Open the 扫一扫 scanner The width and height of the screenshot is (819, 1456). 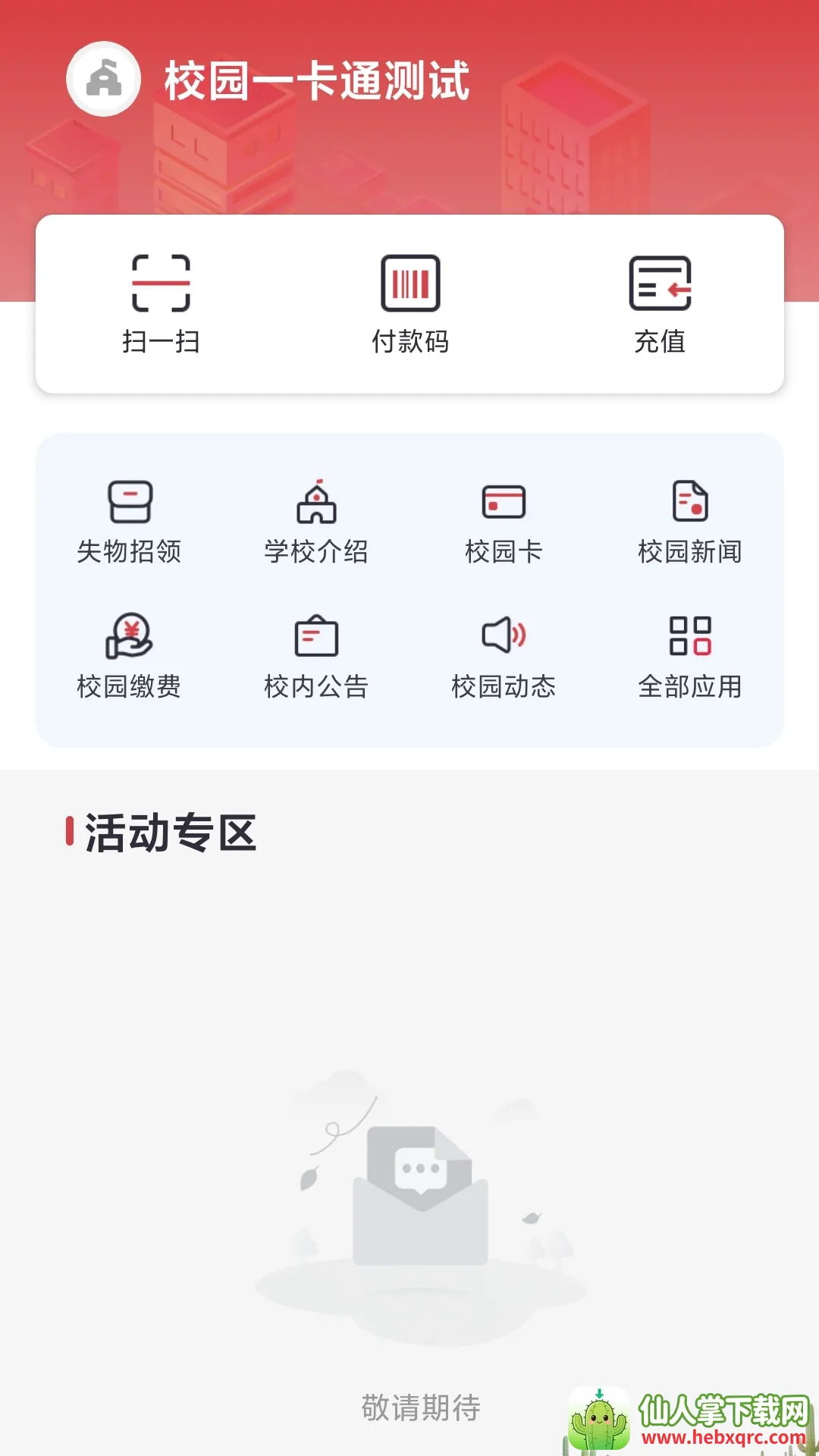pos(161,303)
